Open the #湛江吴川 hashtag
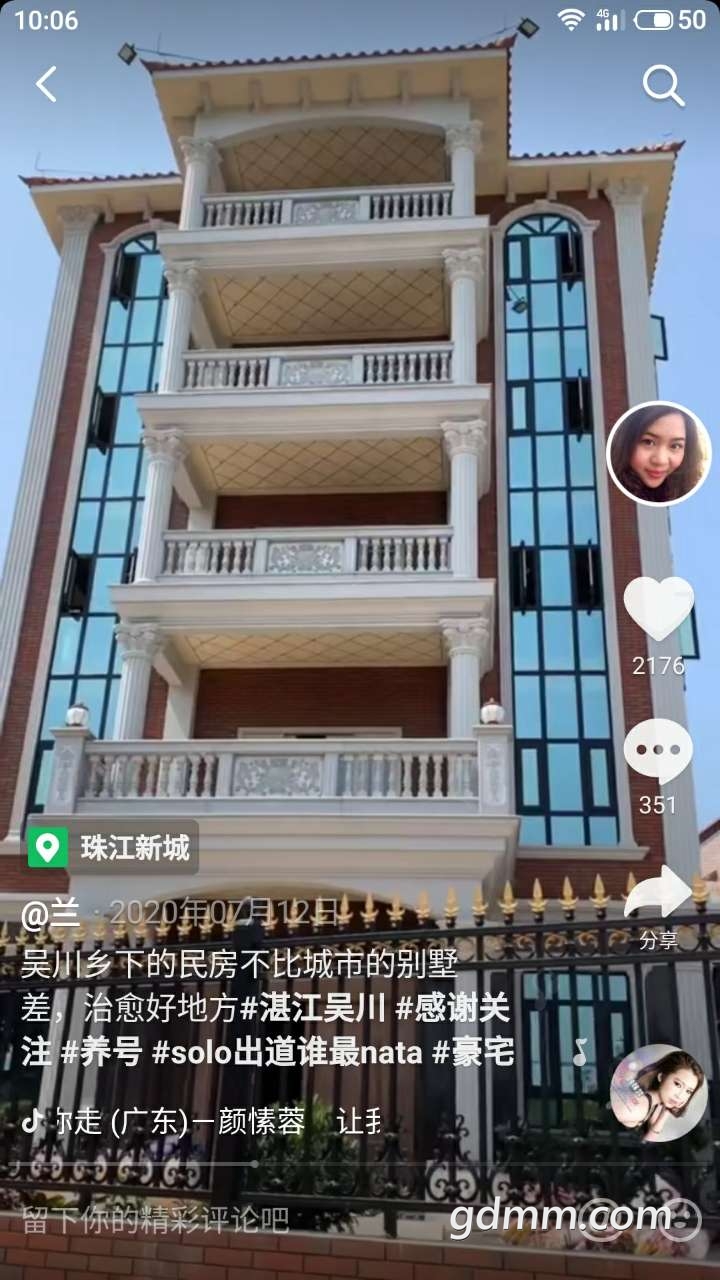The width and height of the screenshot is (720, 1280). click(x=313, y=1008)
